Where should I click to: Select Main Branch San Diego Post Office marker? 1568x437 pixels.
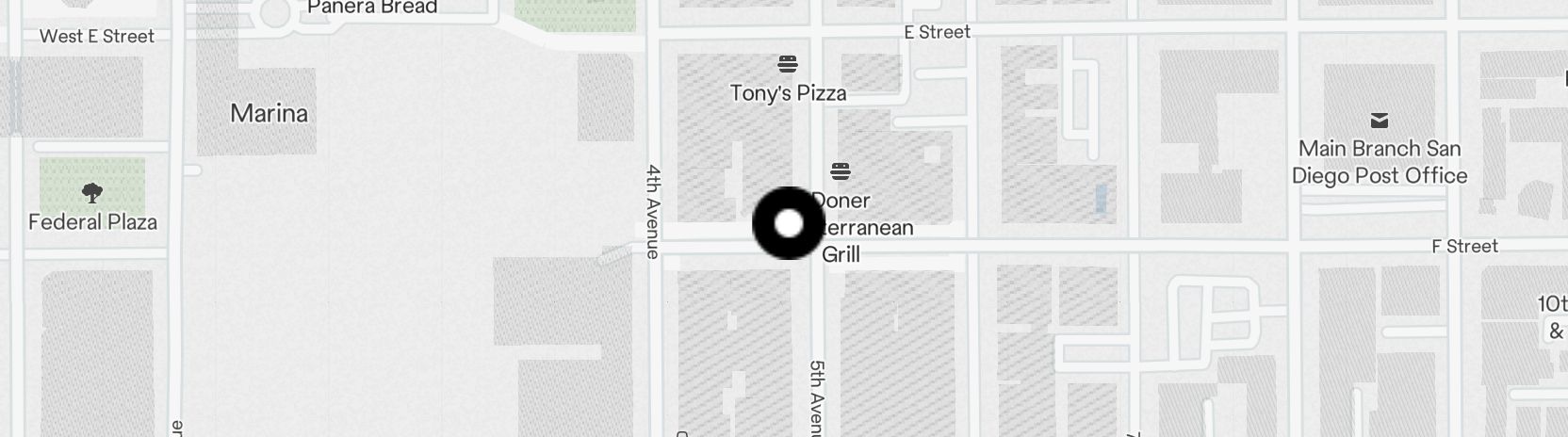tap(1380, 121)
